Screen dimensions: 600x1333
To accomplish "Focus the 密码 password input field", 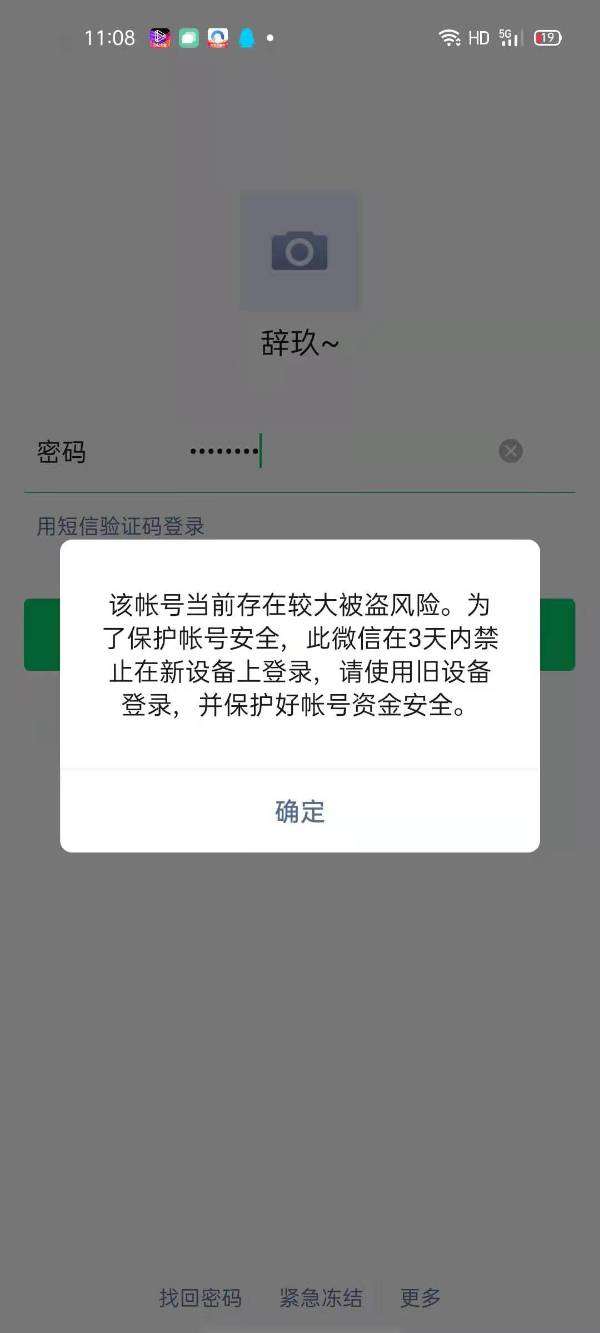I will [340, 451].
